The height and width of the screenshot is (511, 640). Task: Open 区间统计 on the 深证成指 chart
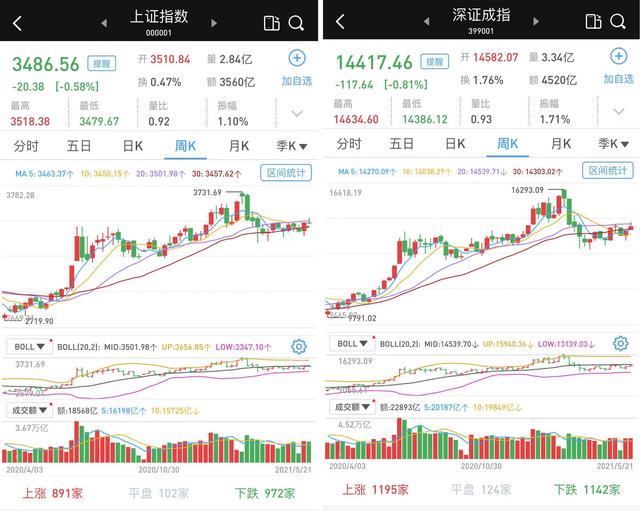608,171
